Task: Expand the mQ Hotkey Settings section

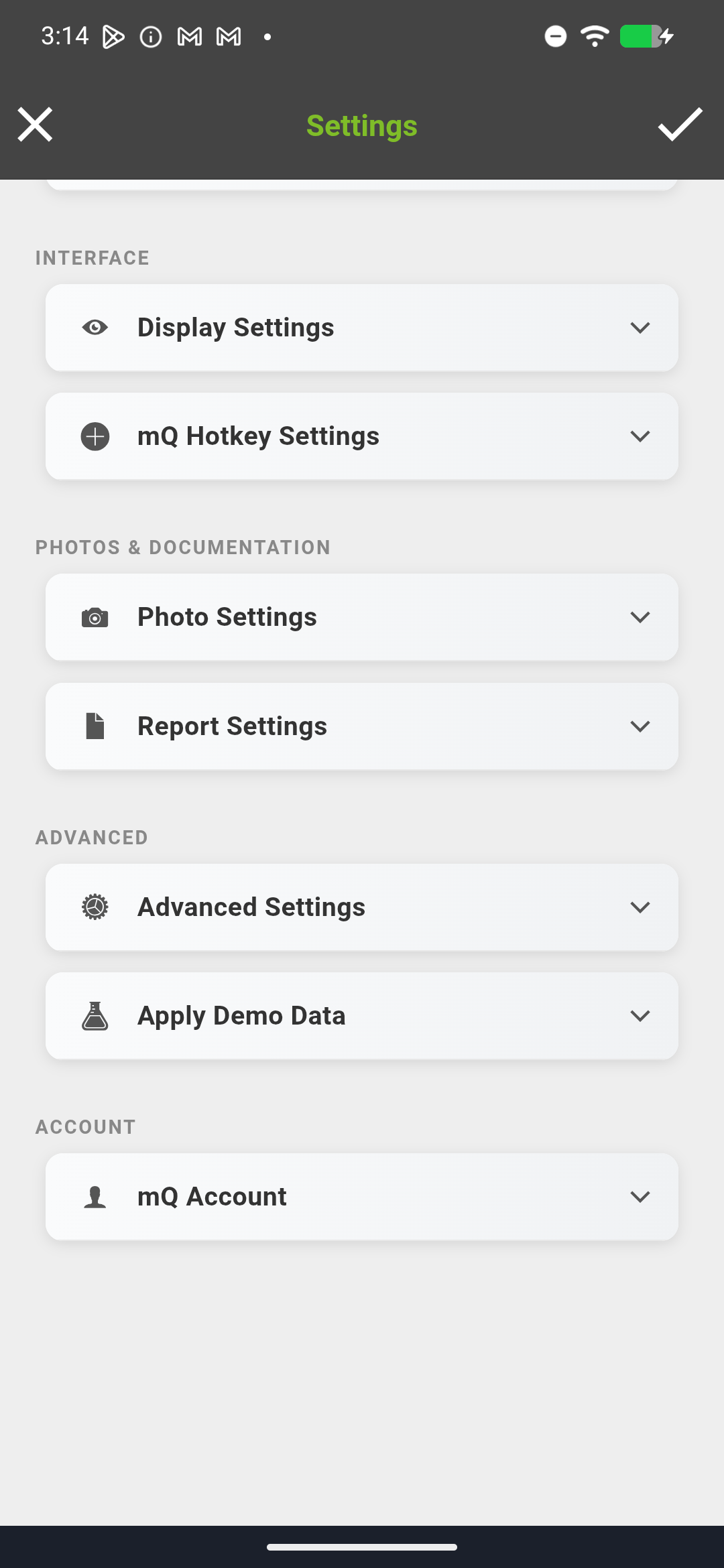Action: point(640,436)
